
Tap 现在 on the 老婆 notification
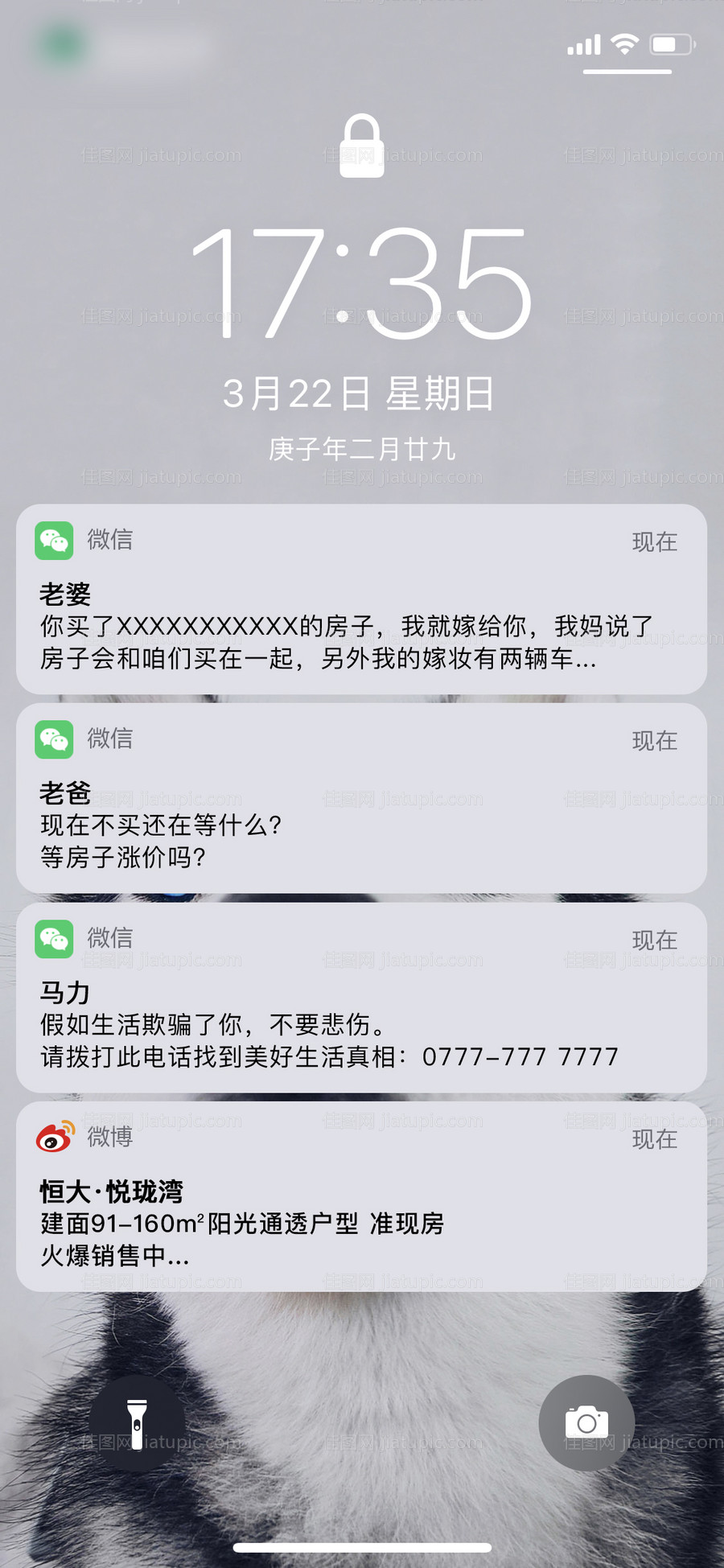tap(655, 541)
